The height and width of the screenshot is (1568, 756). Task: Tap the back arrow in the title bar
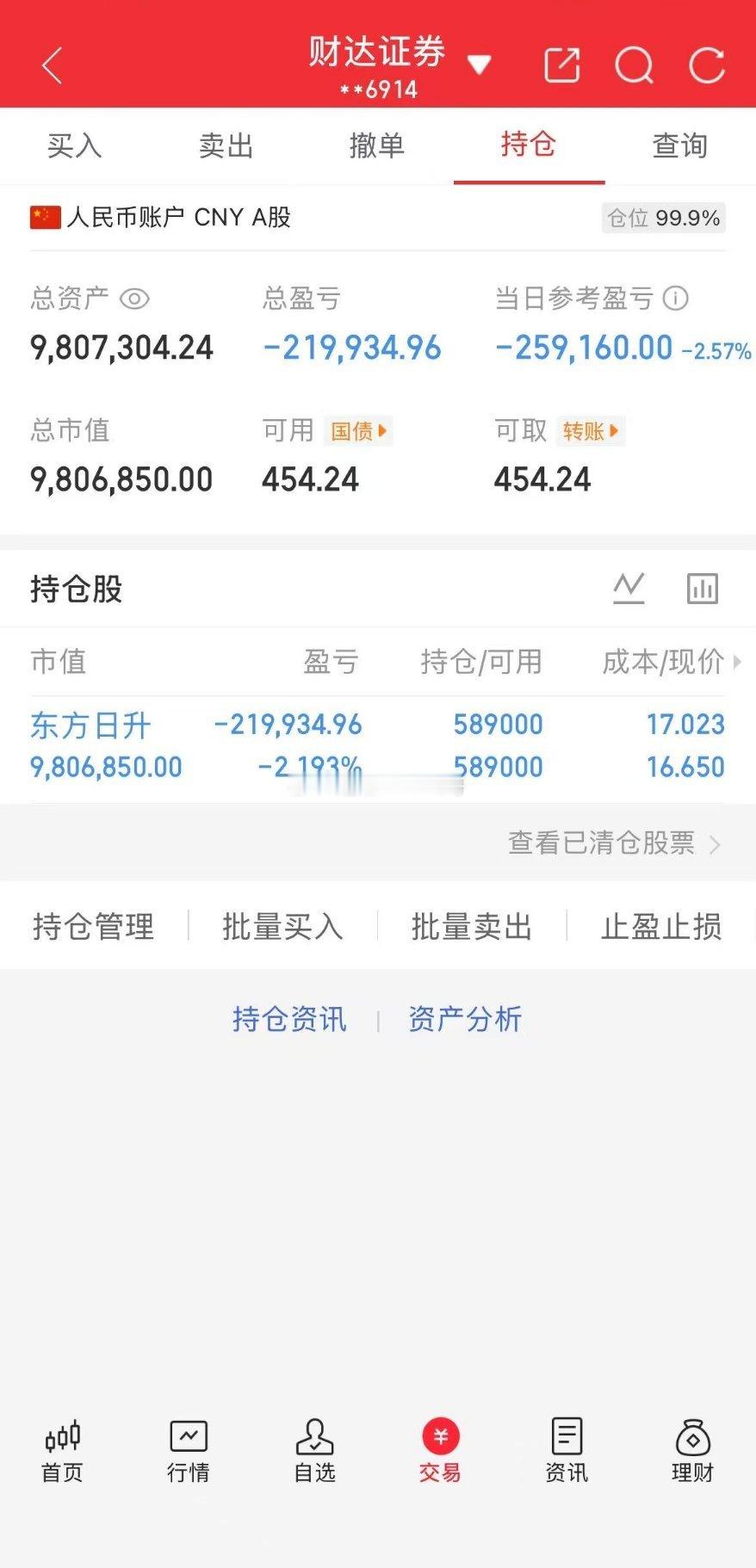pyautogui.click(x=51, y=65)
